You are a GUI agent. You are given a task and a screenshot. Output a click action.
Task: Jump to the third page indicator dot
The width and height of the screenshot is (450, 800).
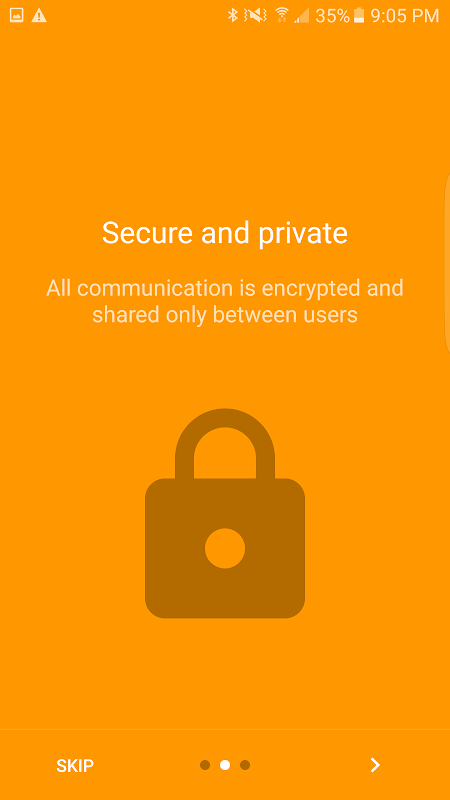pos(245,765)
